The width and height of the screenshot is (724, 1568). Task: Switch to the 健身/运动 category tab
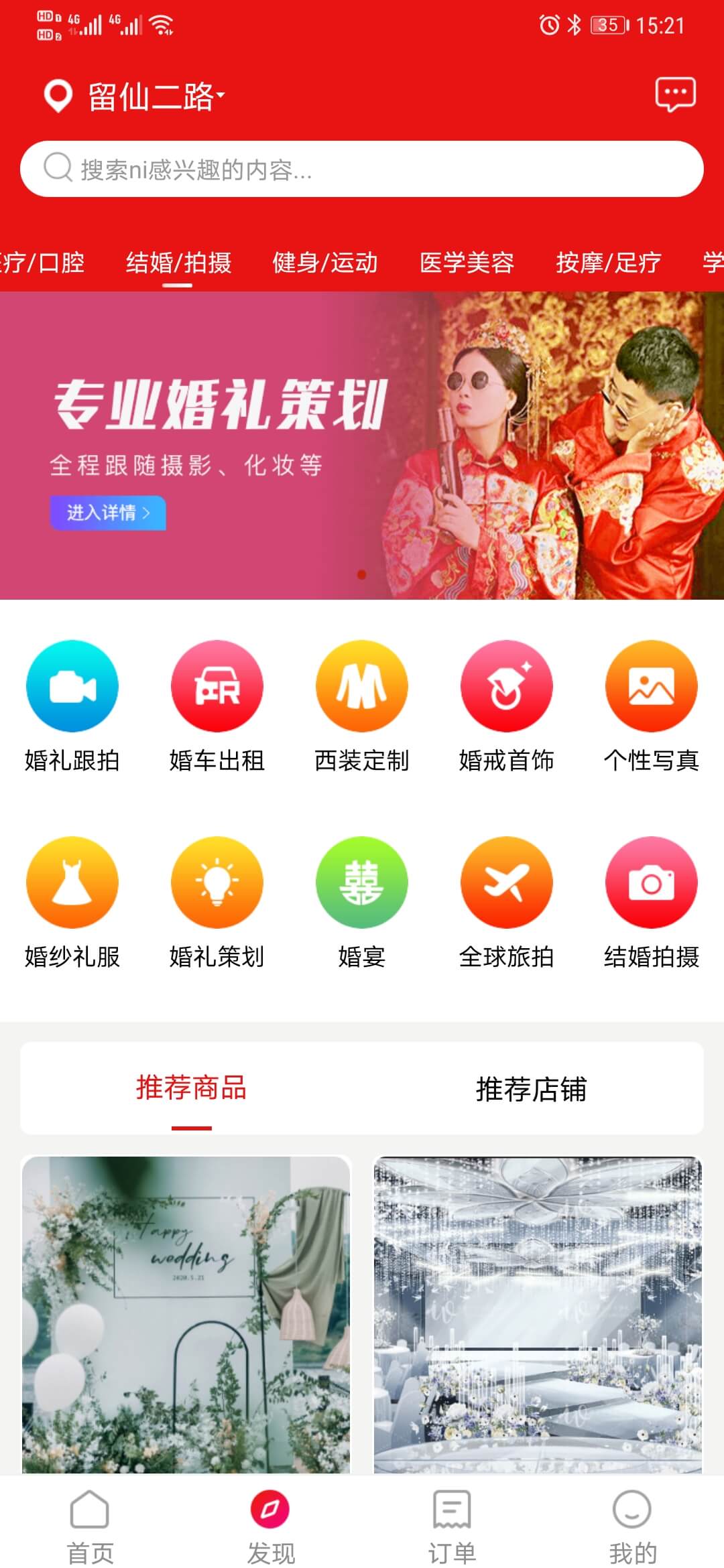[325, 262]
